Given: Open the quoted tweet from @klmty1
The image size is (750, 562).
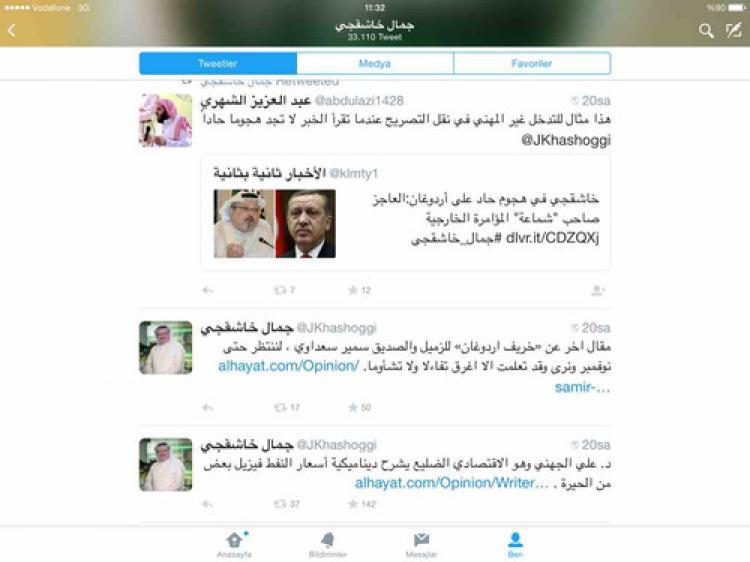Looking at the screenshot, I should (x=405, y=212).
